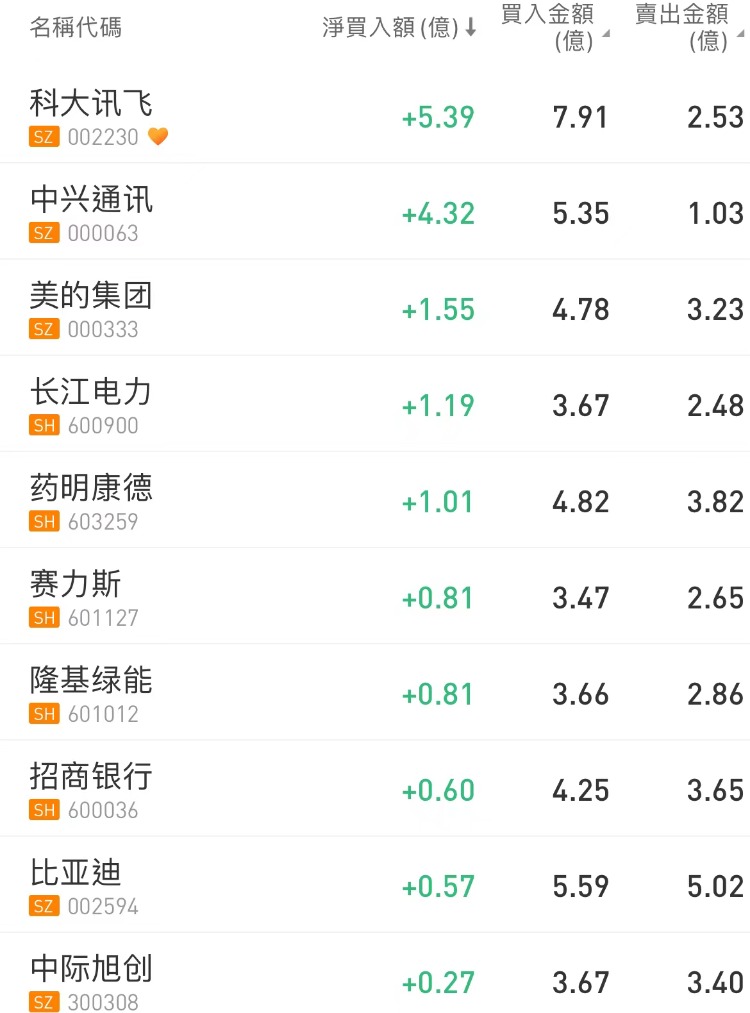Viewport: 750px width, 1013px height.
Task: View 中际旭创 stock page
Action: pos(92,969)
